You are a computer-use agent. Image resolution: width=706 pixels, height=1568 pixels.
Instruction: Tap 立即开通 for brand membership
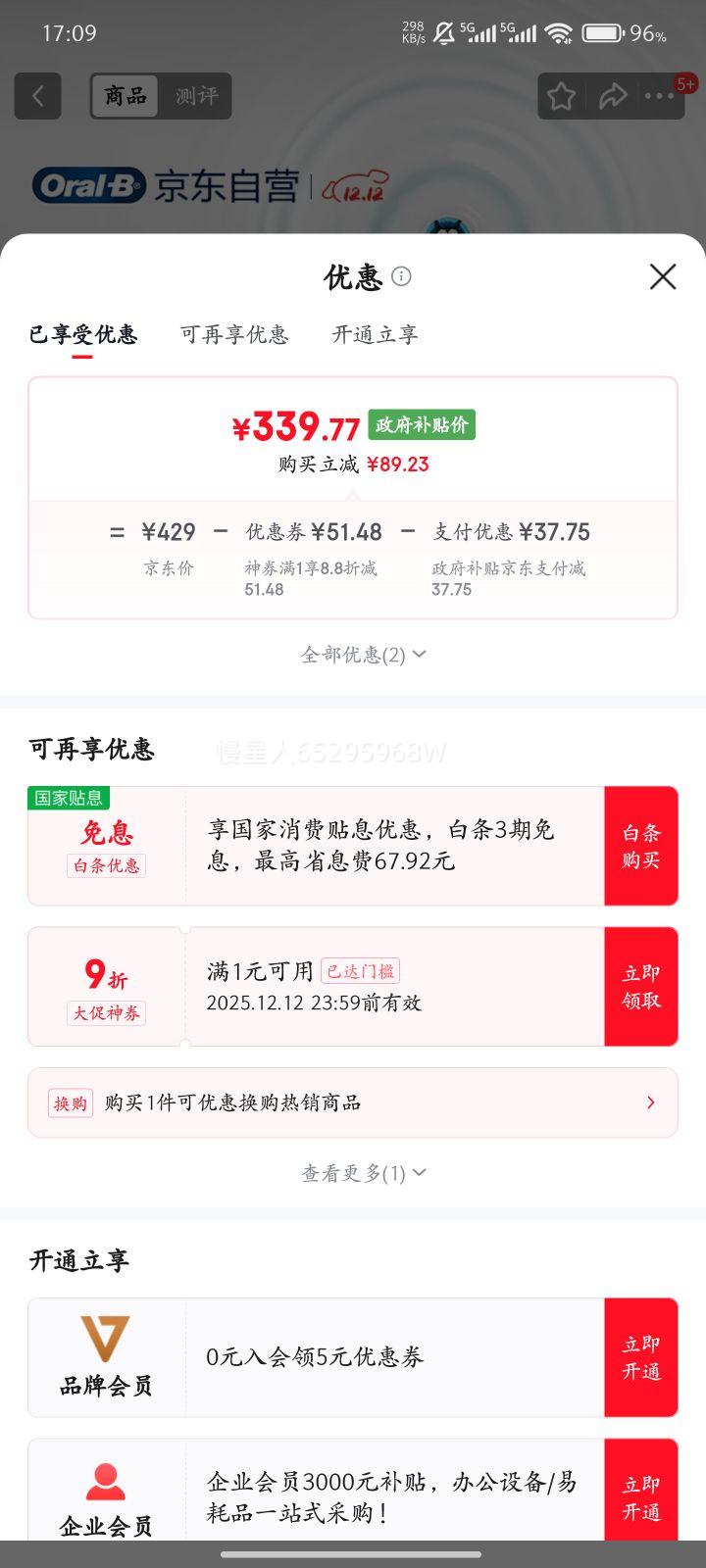(x=640, y=1357)
